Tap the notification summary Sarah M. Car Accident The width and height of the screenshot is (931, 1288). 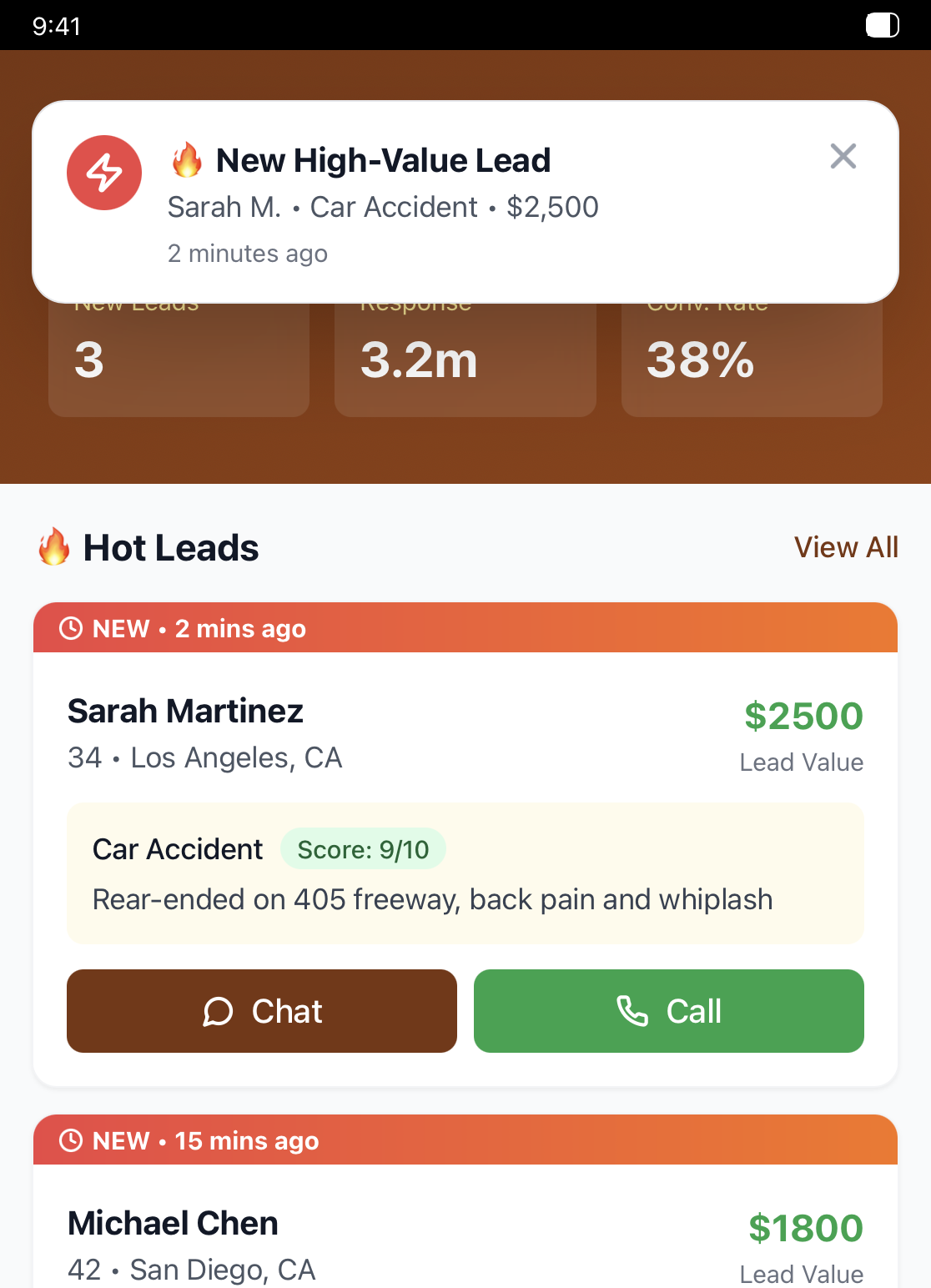(383, 207)
